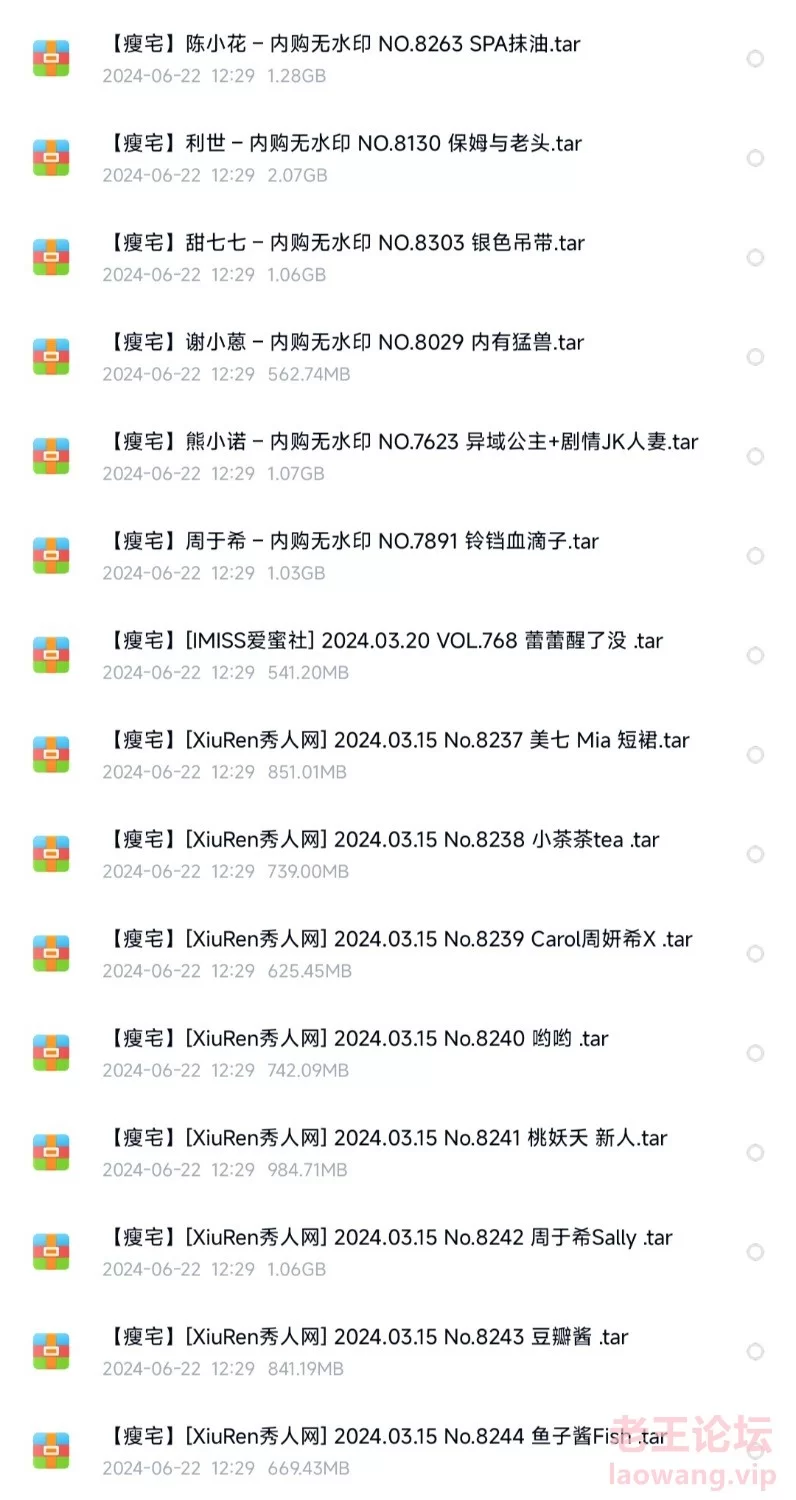The height and width of the screenshot is (1500, 796).
Task: Open the NO.8263 SPA抹油.tar file
Action: (398, 59)
